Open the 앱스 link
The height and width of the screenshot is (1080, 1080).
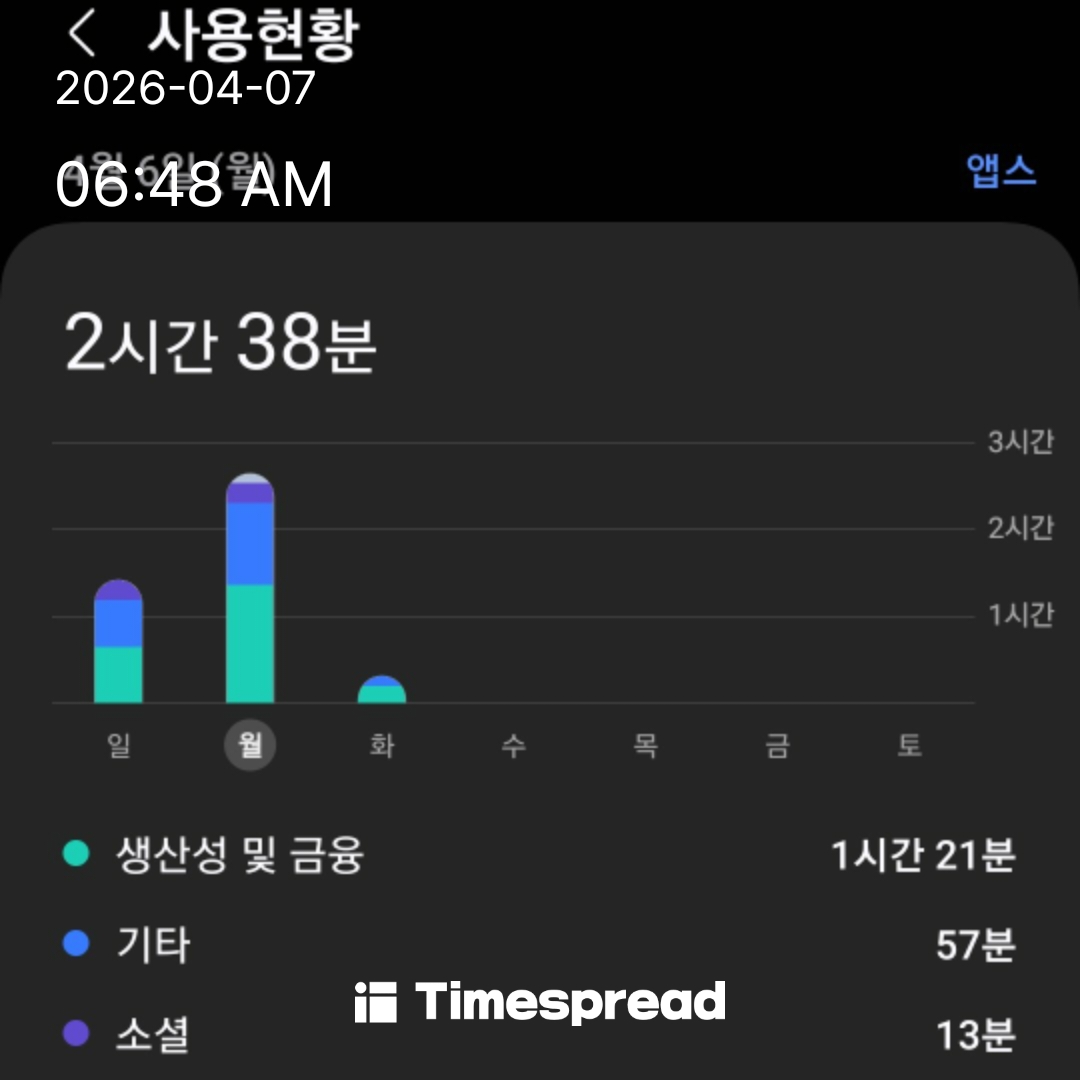point(1001,171)
